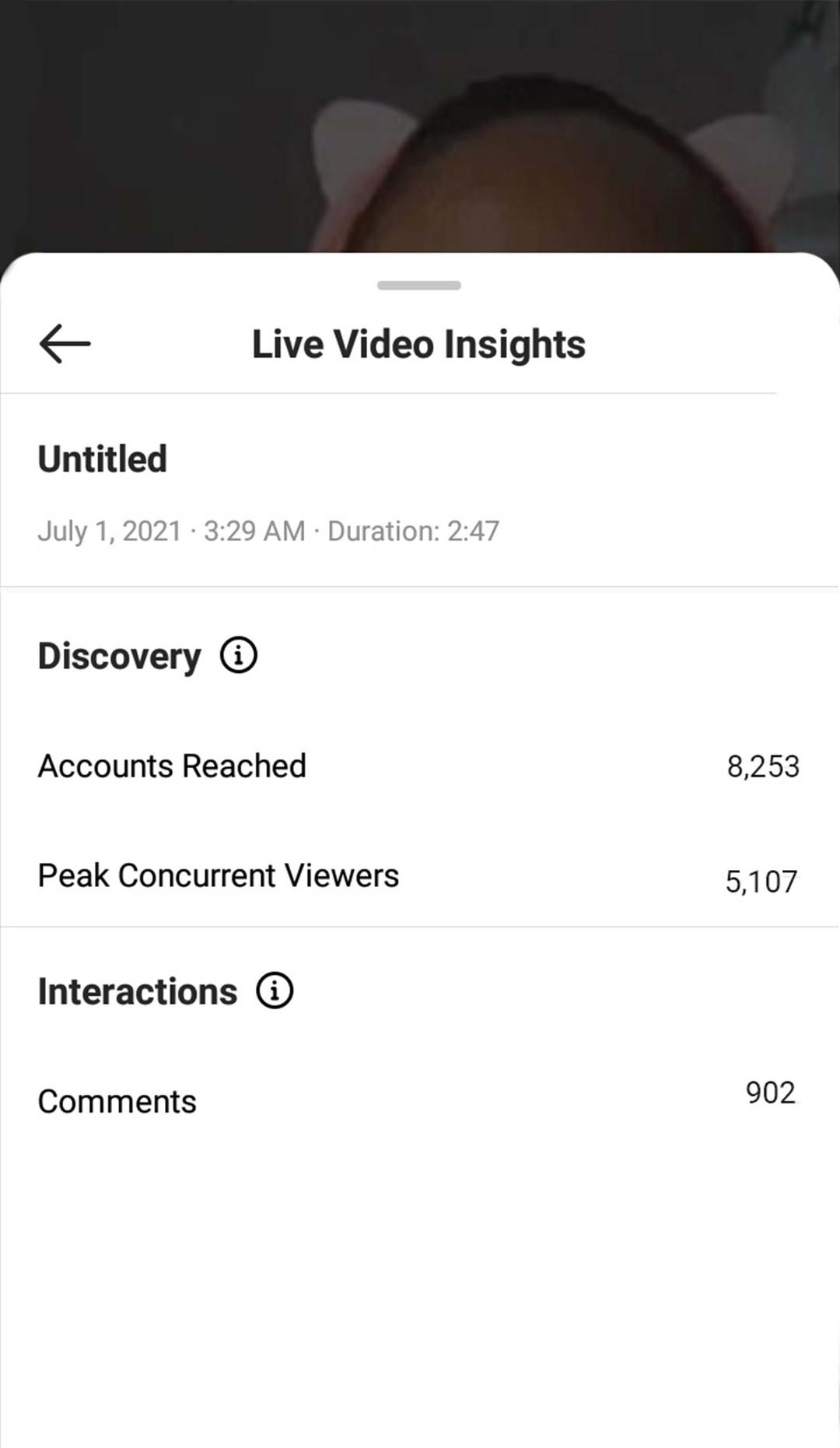
Task: Go back from Live Video Insights
Action: point(65,344)
